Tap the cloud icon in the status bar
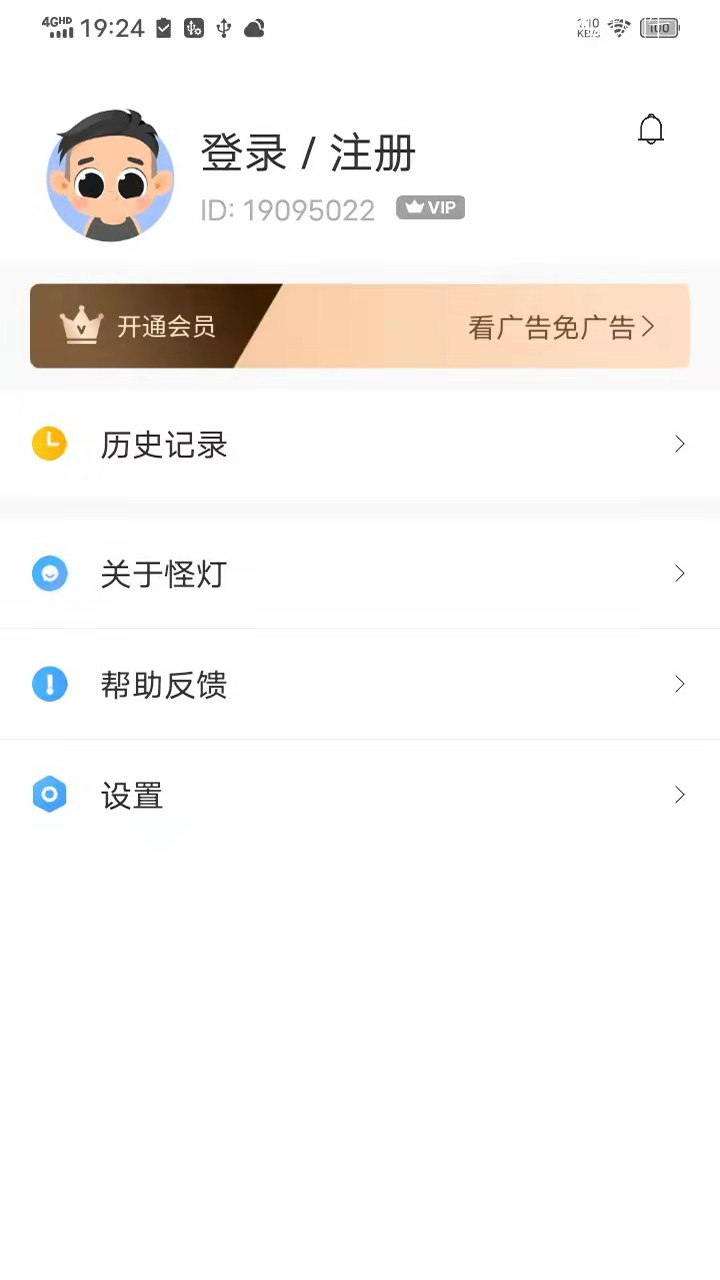This screenshot has height=1280, width=720. pos(254,28)
